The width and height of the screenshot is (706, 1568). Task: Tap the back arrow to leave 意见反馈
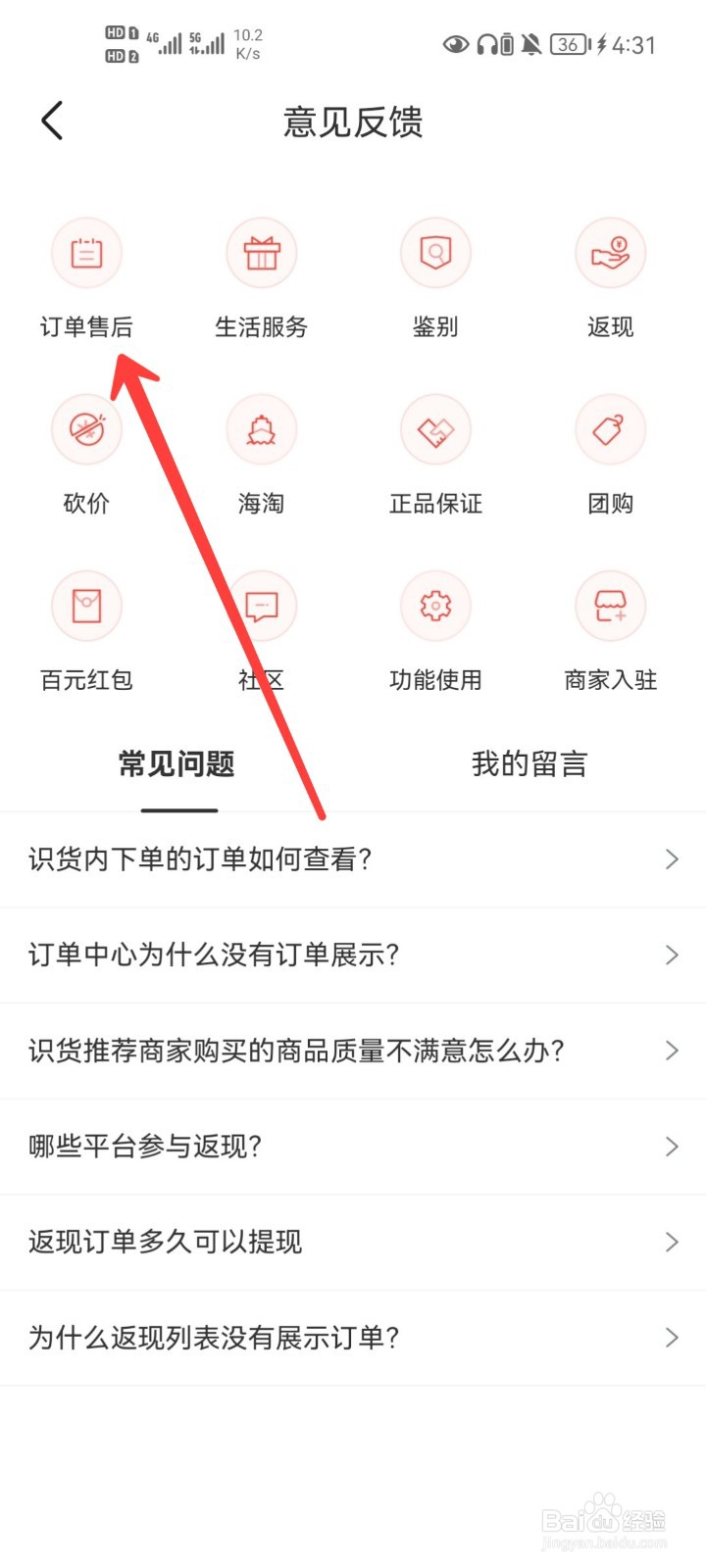coord(51,120)
